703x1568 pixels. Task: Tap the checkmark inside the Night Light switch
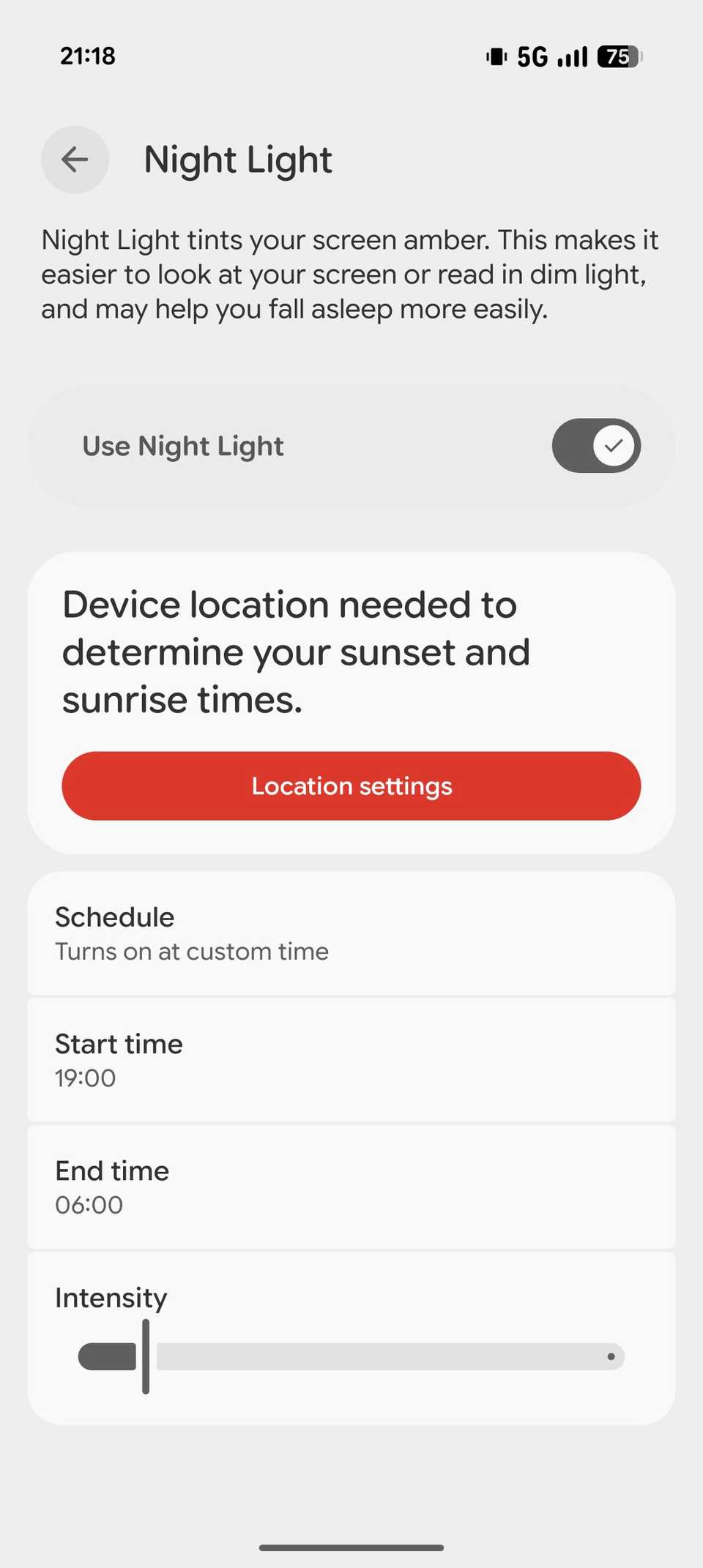coord(614,445)
